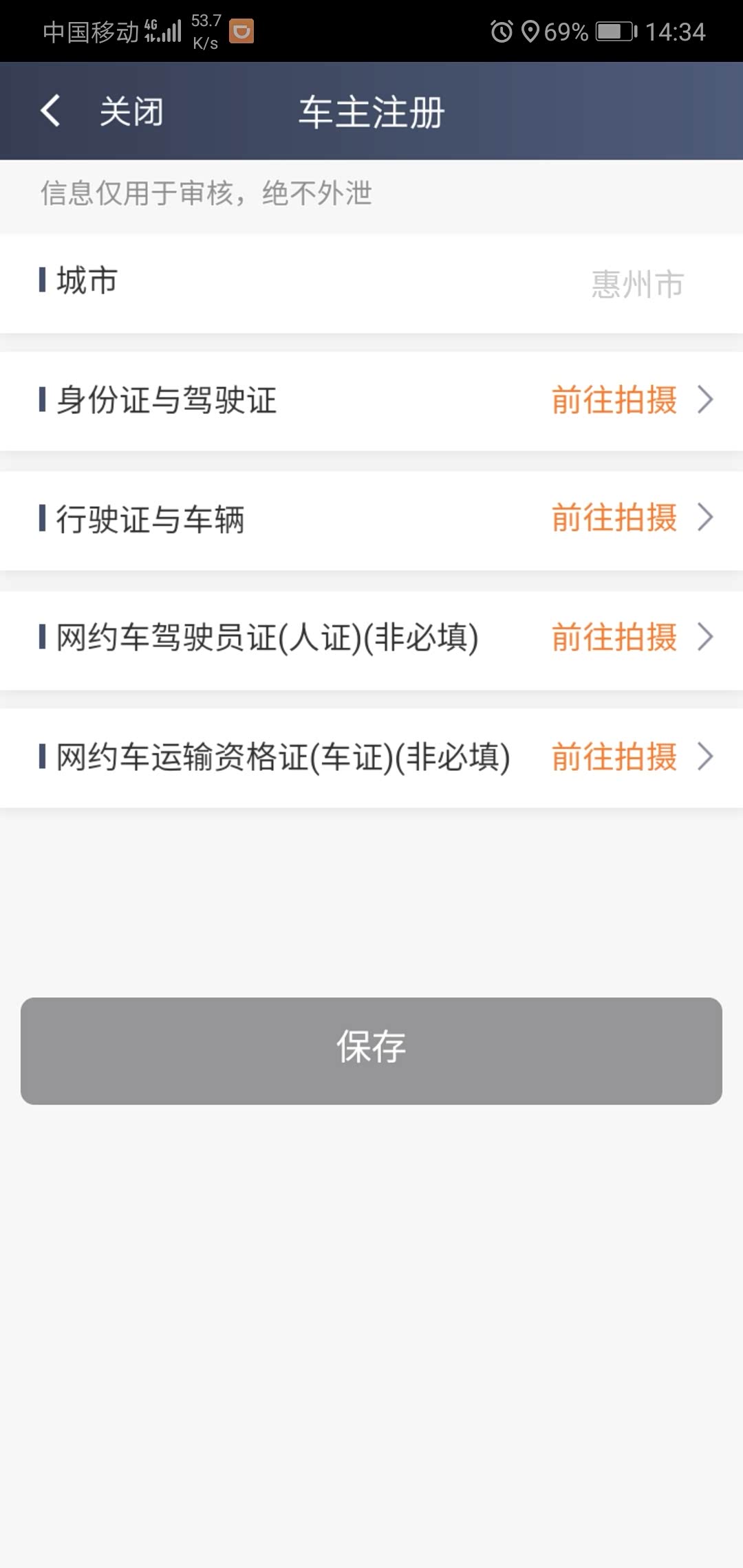Tap the clock showing 14:34

pos(674,30)
